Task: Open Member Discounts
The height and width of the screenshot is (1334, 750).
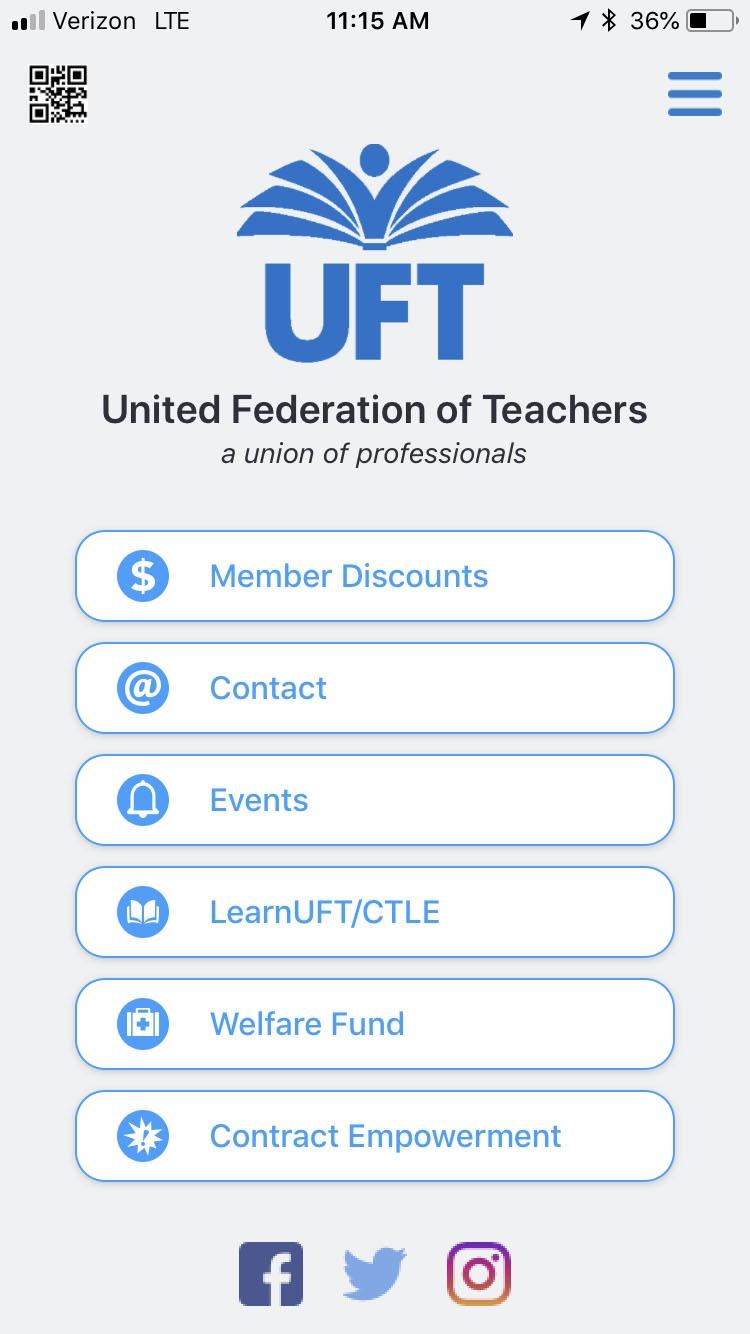Action: (x=375, y=576)
